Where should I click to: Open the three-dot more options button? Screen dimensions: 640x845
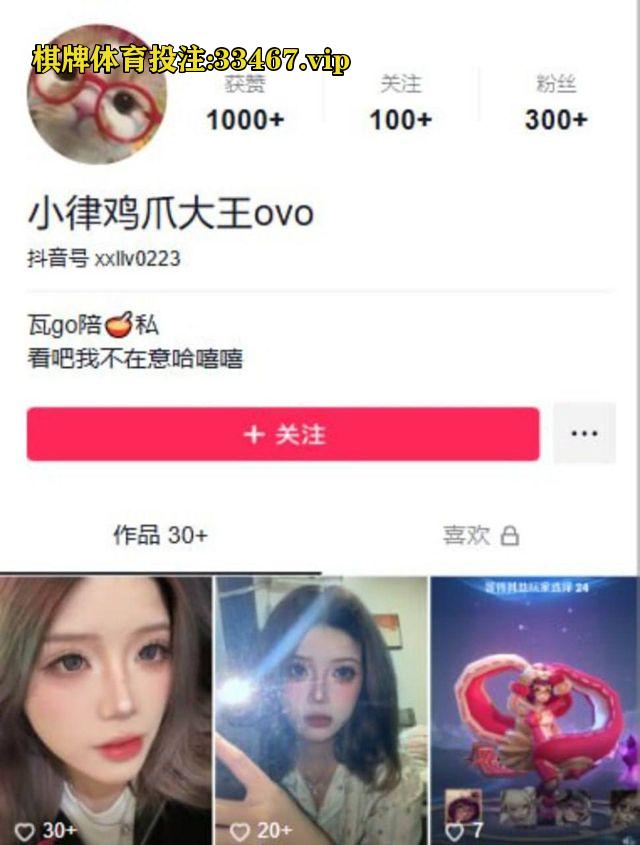pos(584,434)
